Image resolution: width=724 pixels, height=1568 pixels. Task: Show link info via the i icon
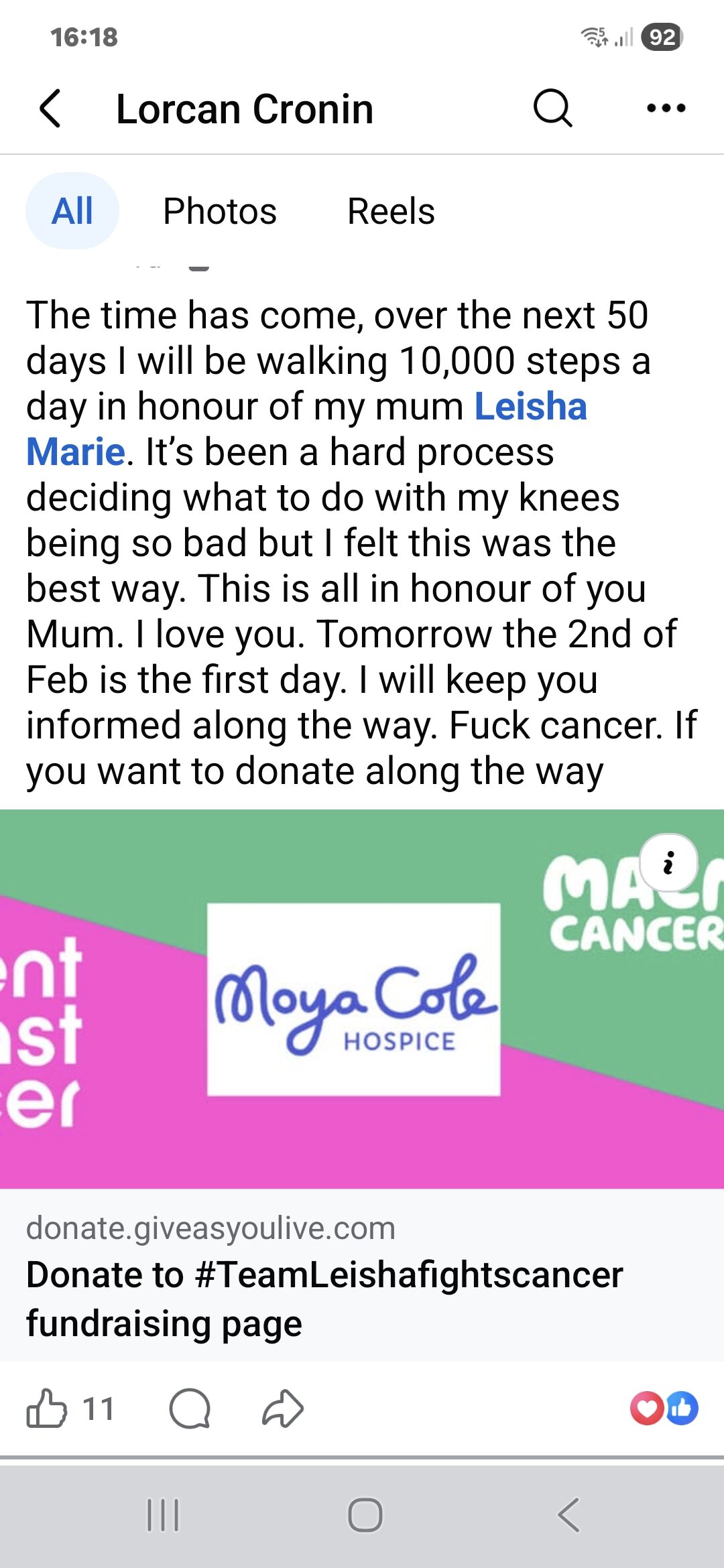click(668, 863)
